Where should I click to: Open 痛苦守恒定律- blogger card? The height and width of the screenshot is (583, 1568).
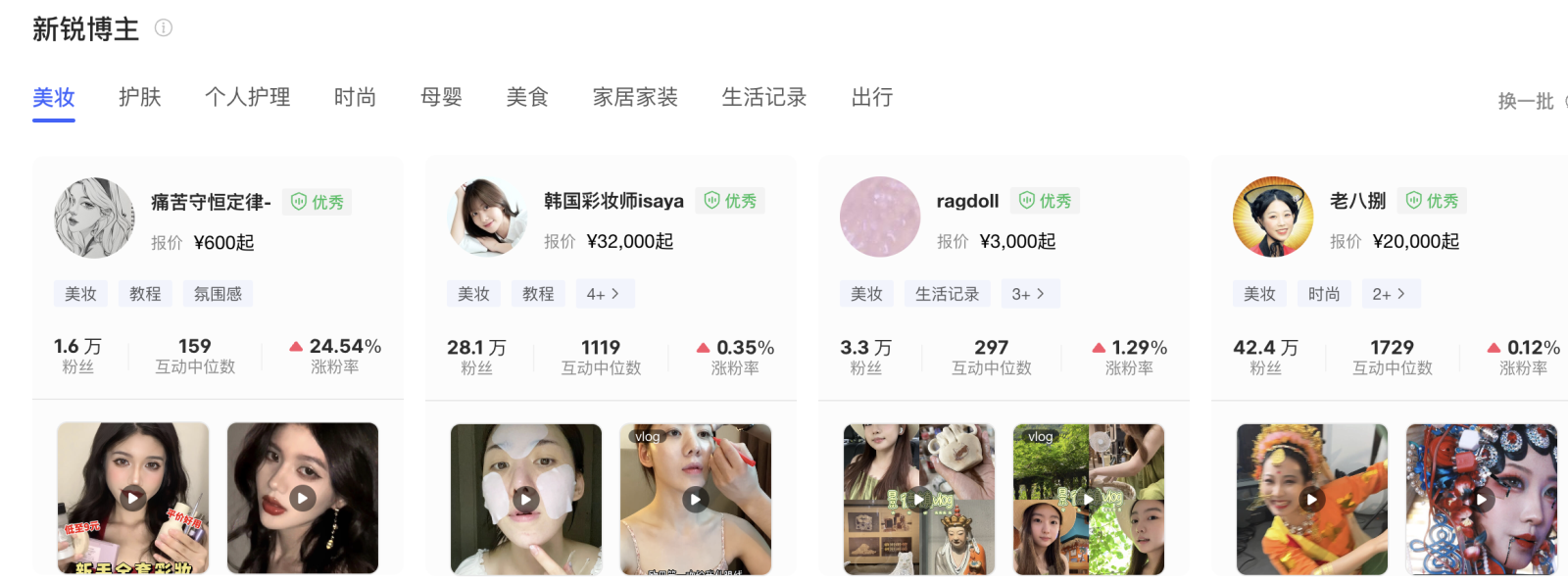[x=211, y=202]
